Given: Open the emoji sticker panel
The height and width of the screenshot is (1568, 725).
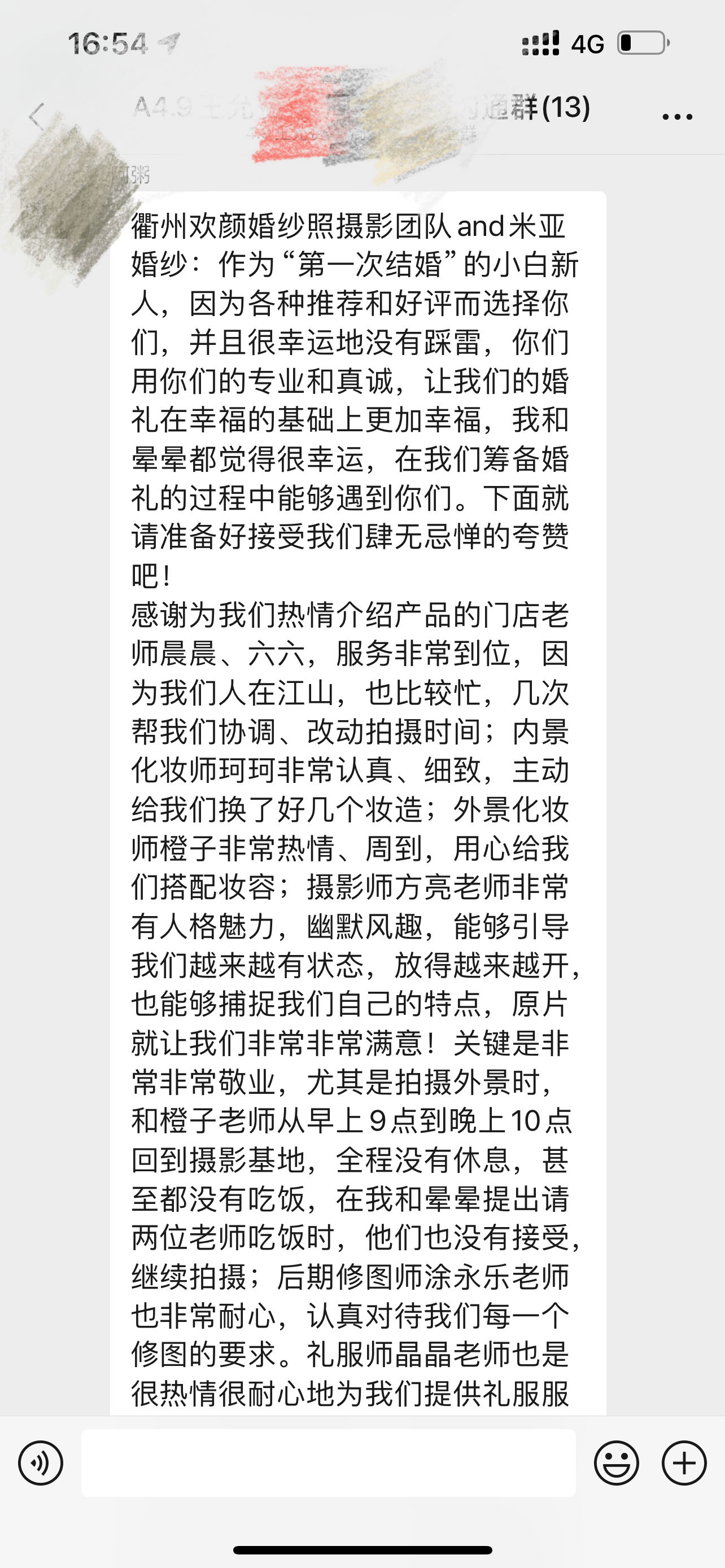Looking at the screenshot, I should pos(617,1462).
